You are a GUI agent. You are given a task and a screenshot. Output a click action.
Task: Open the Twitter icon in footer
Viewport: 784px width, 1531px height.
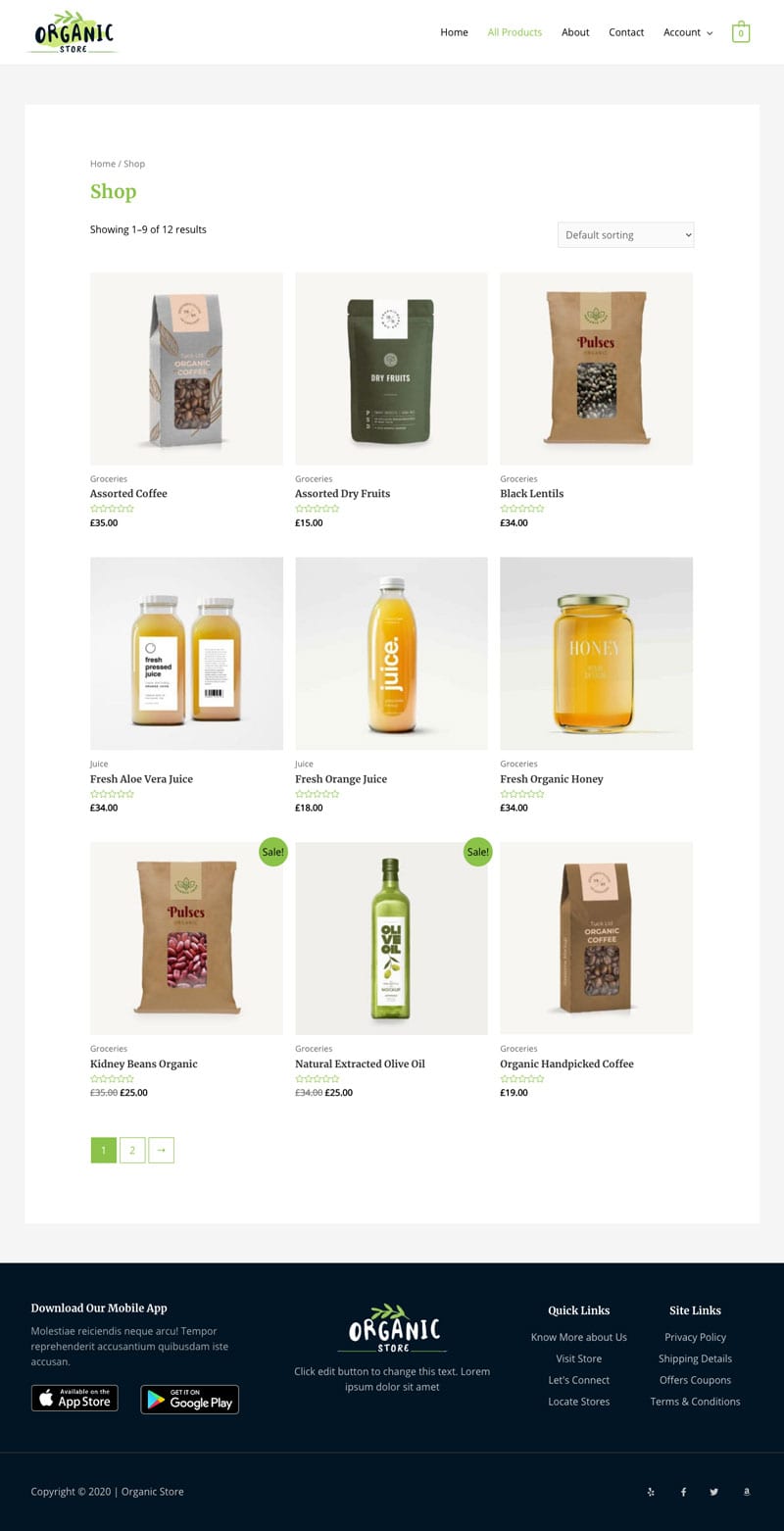[x=714, y=1492]
